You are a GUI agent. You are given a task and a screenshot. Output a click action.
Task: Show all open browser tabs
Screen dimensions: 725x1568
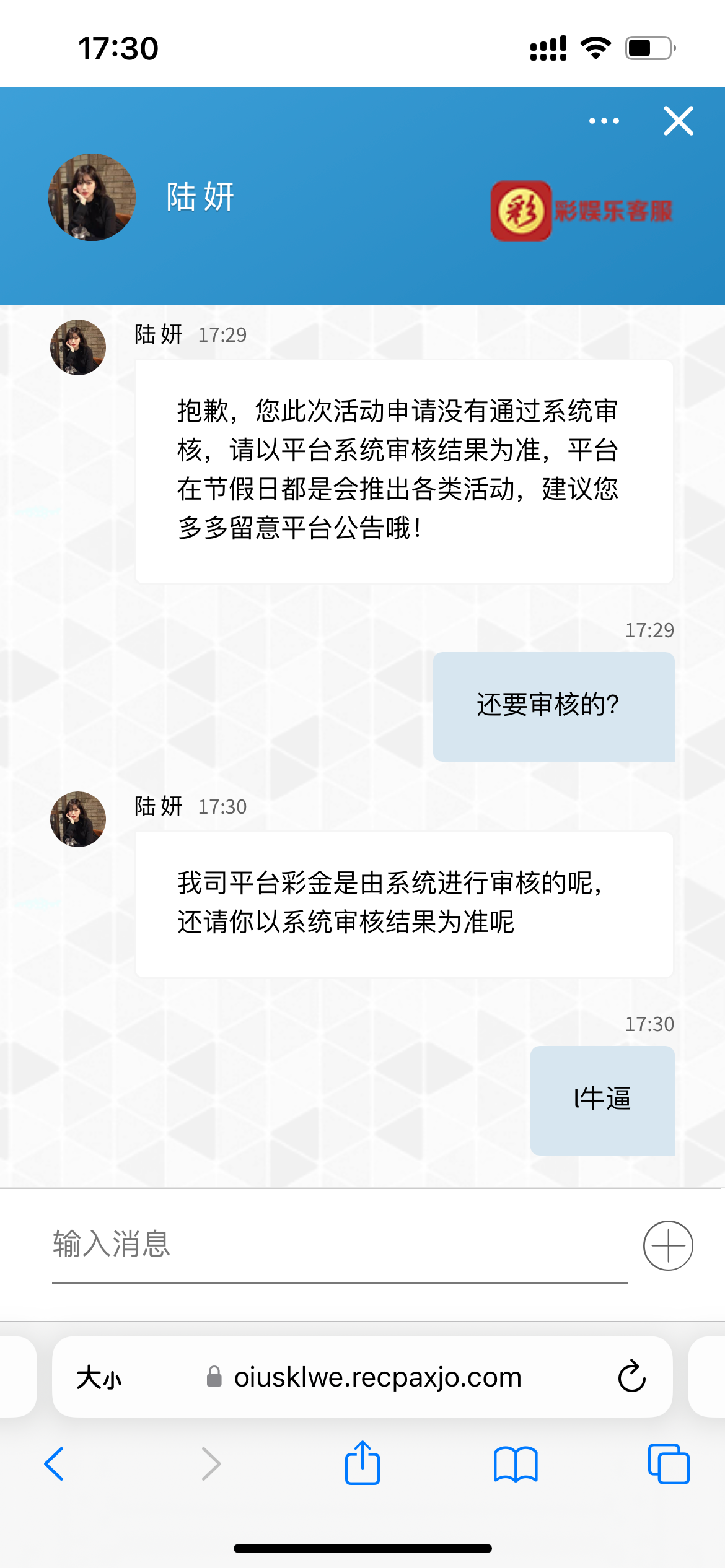tap(668, 1464)
